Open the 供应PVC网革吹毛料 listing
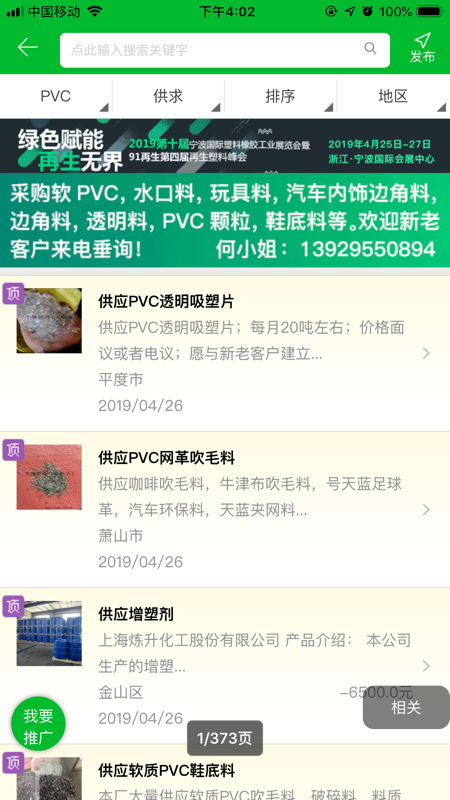450x800 pixels. click(x=225, y=510)
